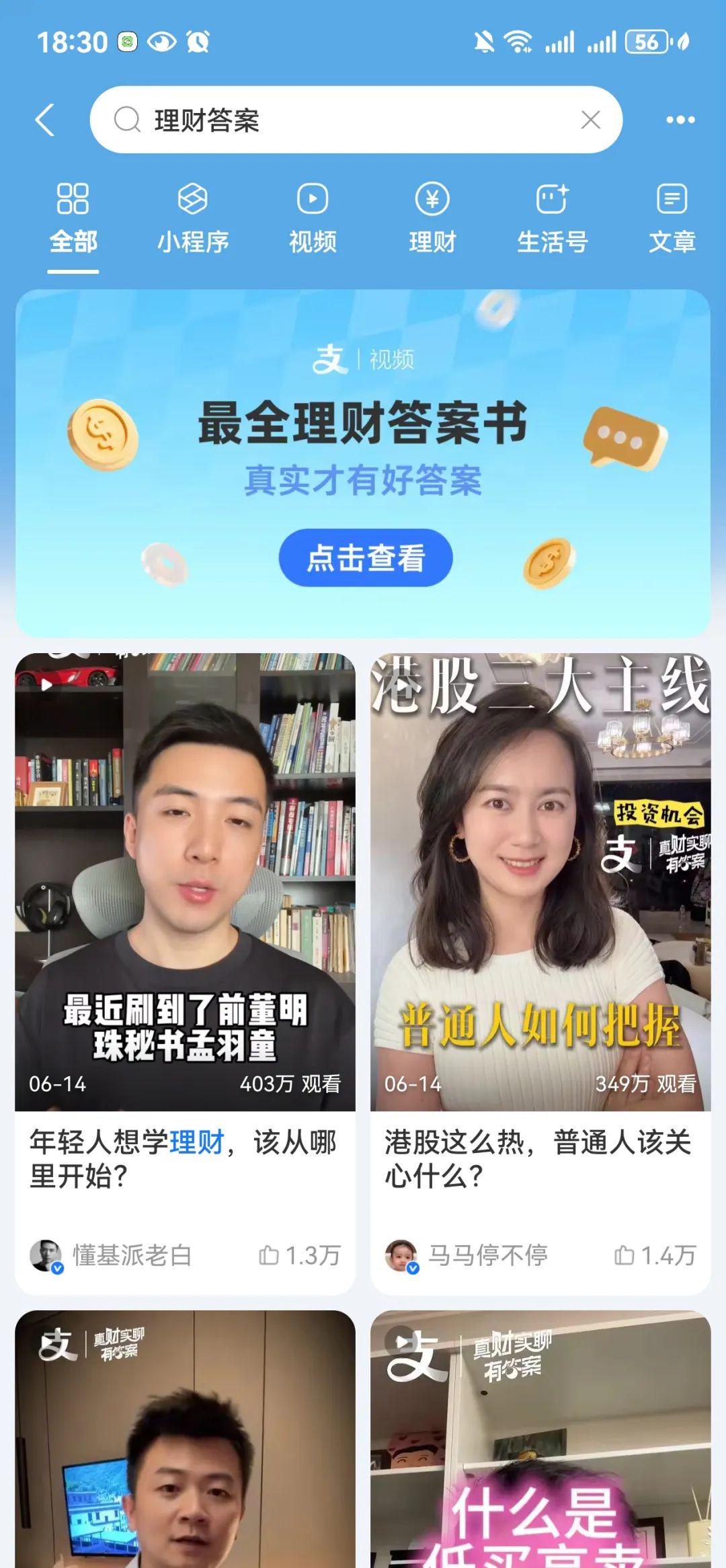Tap the 点击查看 button on the banner

(x=366, y=558)
